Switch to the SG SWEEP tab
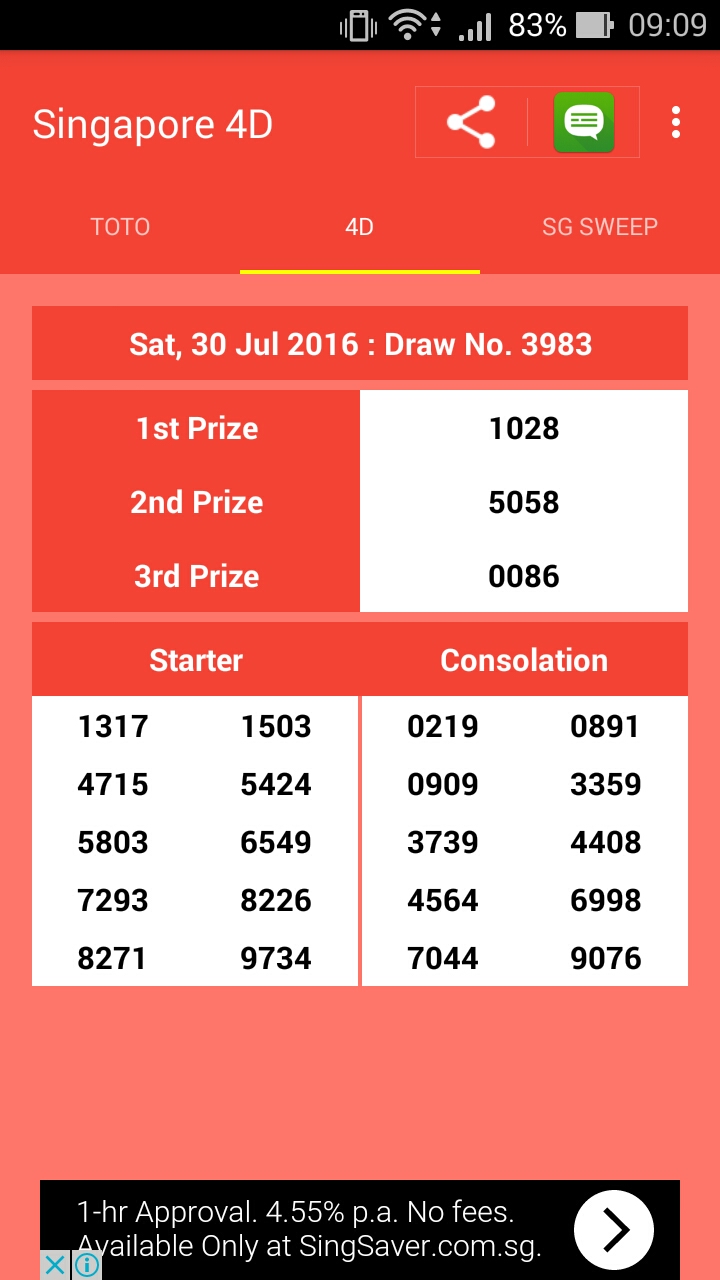 pos(600,227)
